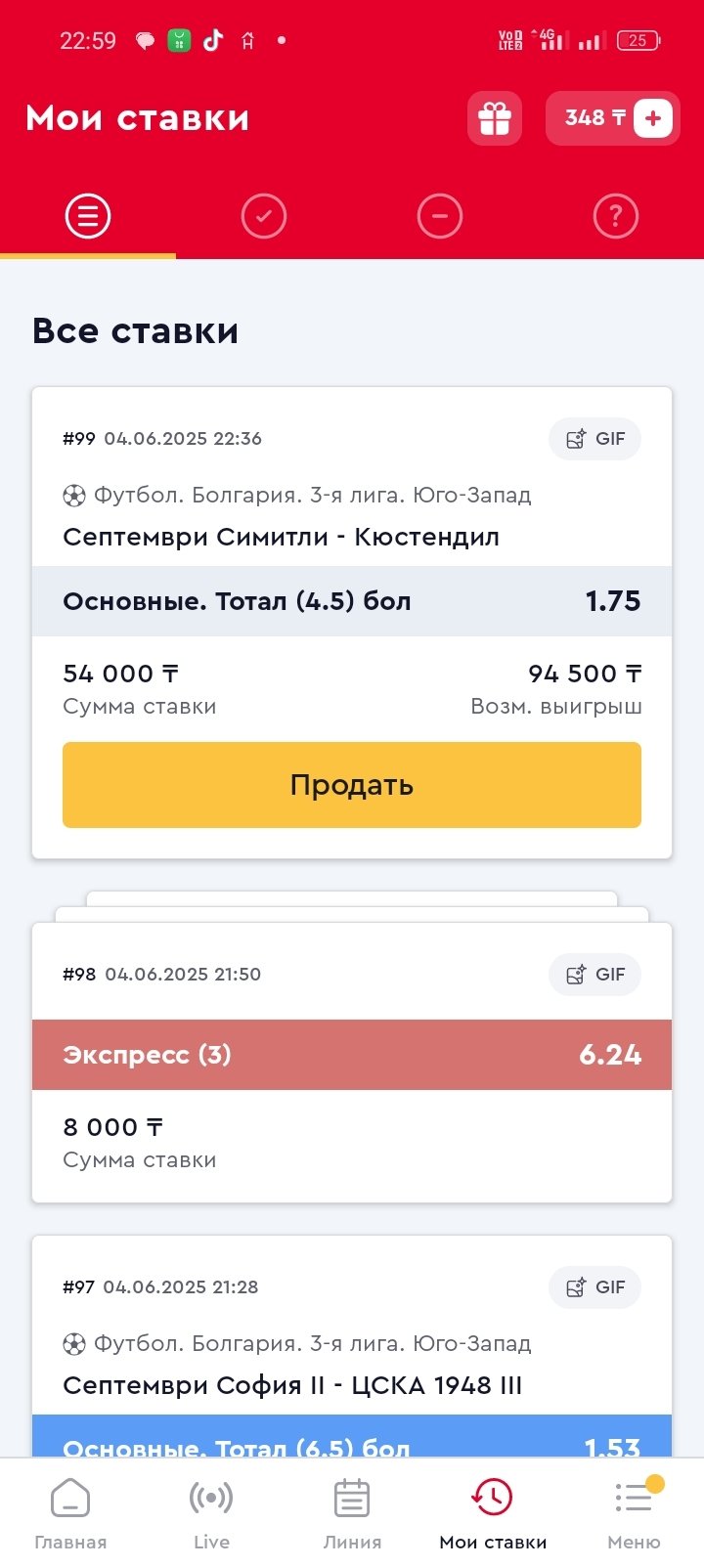Switch to the unsettled bets question tab
The width and height of the screenshot is (704, 1568).
615,216
